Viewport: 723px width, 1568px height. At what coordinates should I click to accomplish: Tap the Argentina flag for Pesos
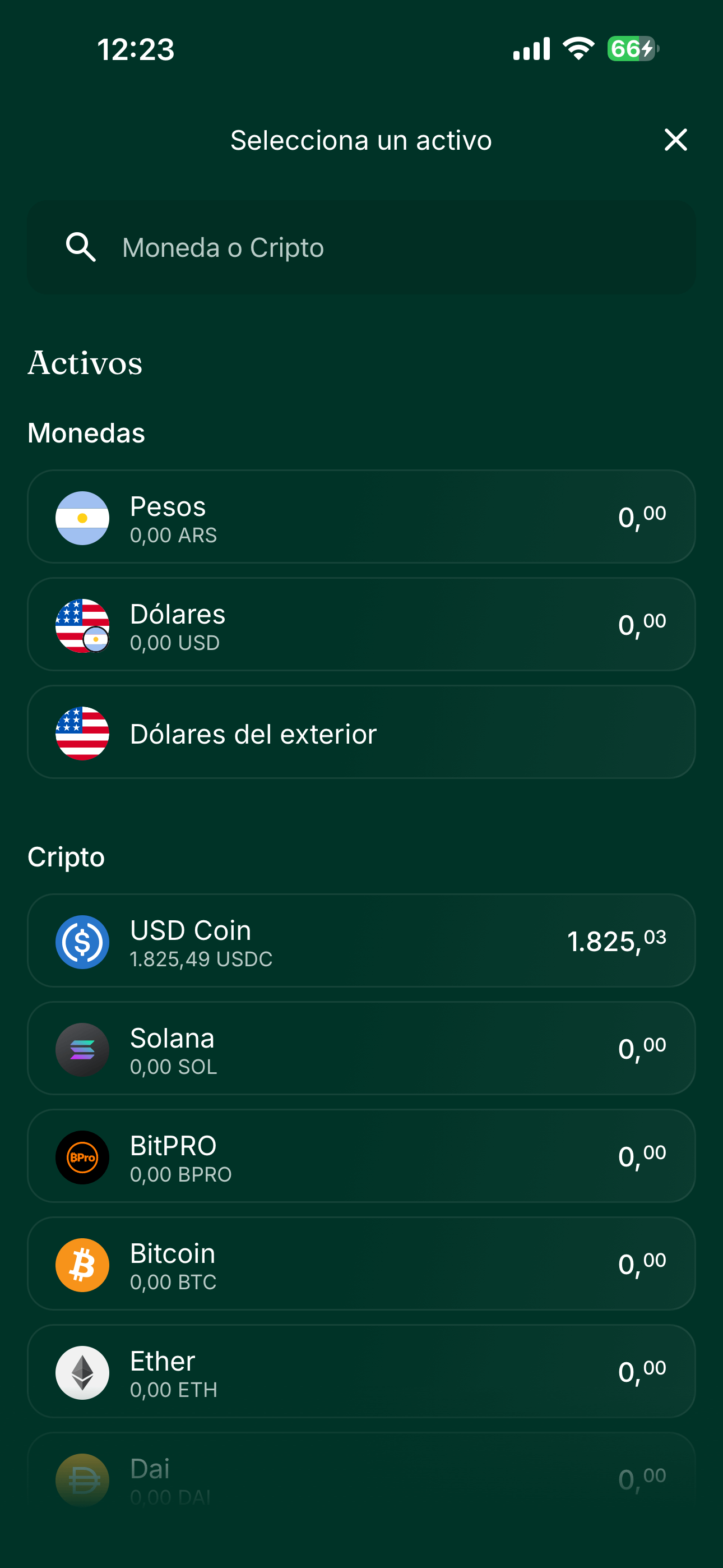pyautogui.click(x=82, y=517)
